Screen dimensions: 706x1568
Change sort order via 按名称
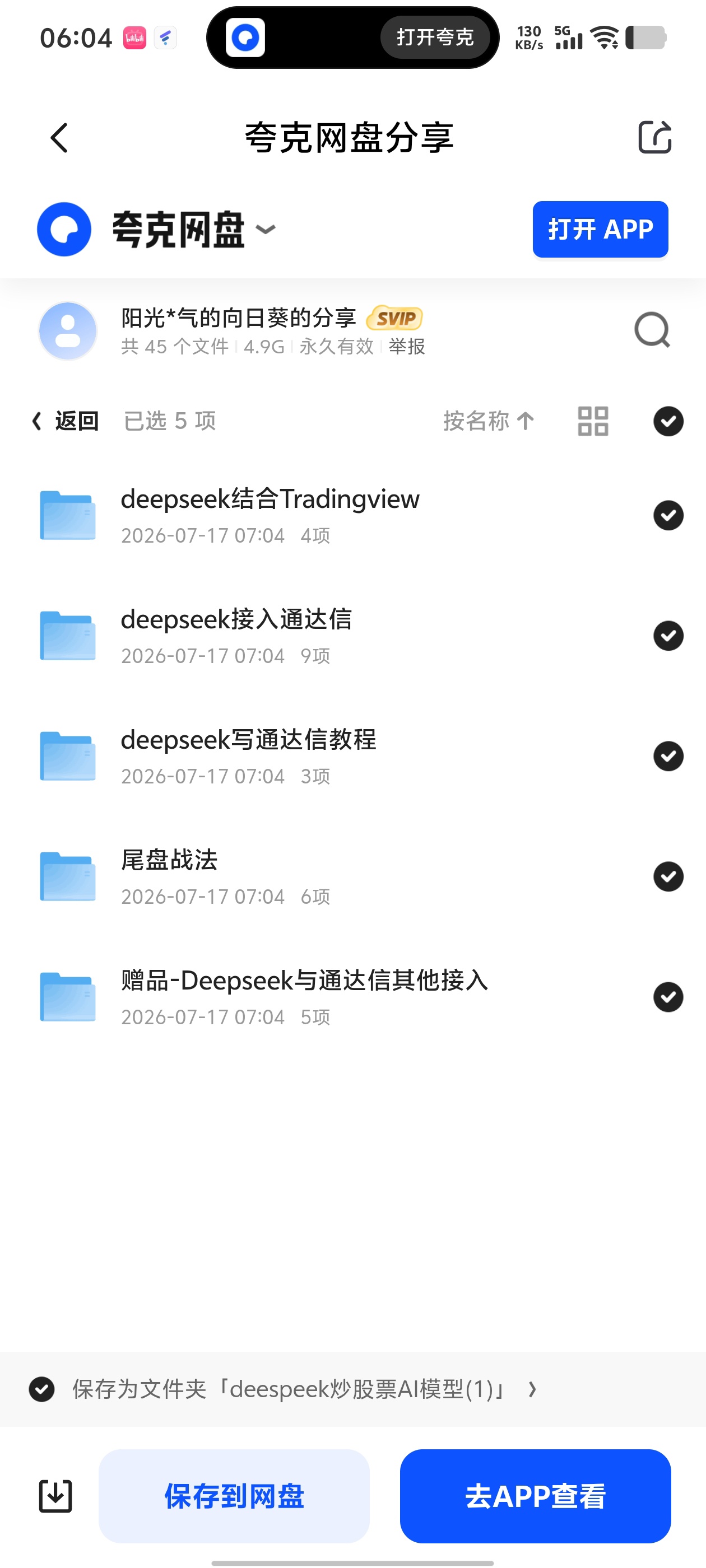pyautogui.click(x=489, y=421)
